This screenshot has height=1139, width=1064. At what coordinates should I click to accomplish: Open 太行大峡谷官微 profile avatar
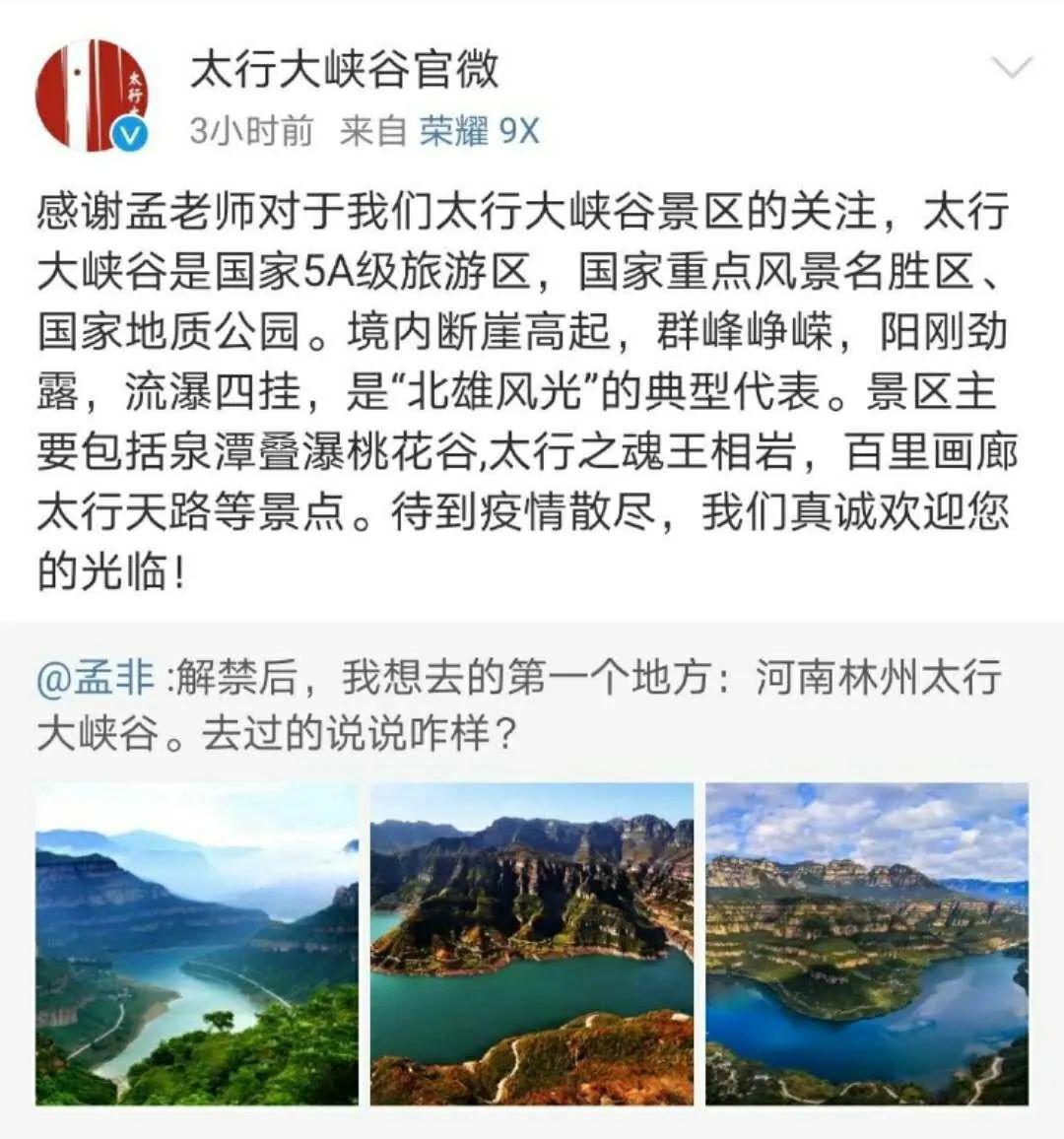pyautogui.click(x=91, y=95)
